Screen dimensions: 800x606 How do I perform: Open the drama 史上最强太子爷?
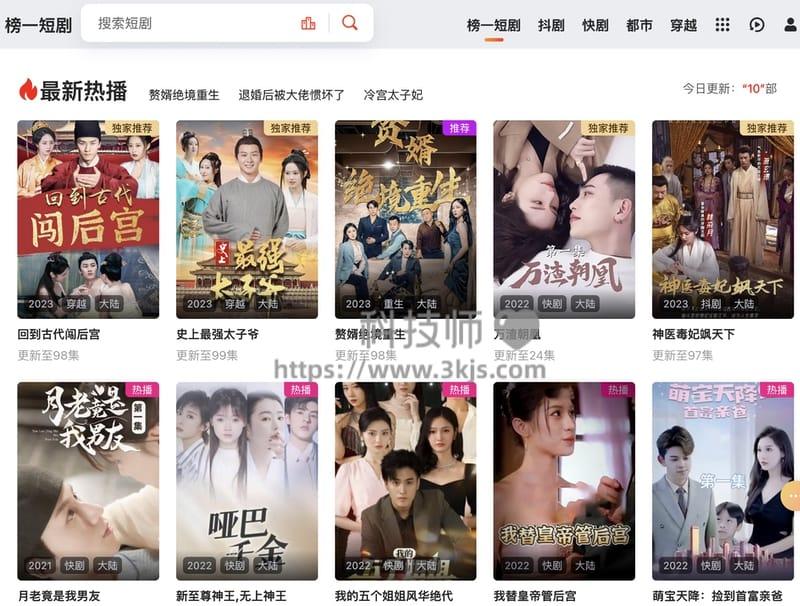point(247,220)
